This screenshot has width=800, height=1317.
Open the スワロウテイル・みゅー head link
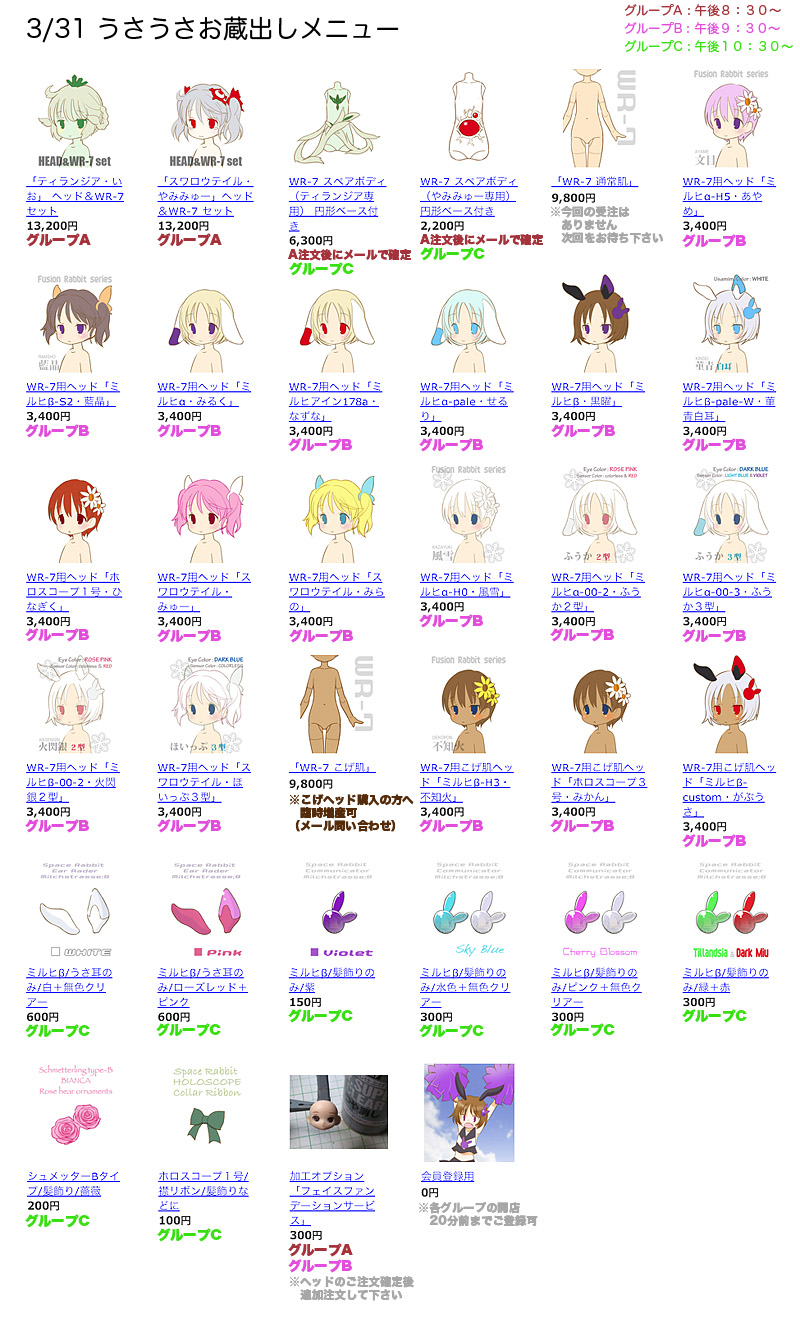204,591
